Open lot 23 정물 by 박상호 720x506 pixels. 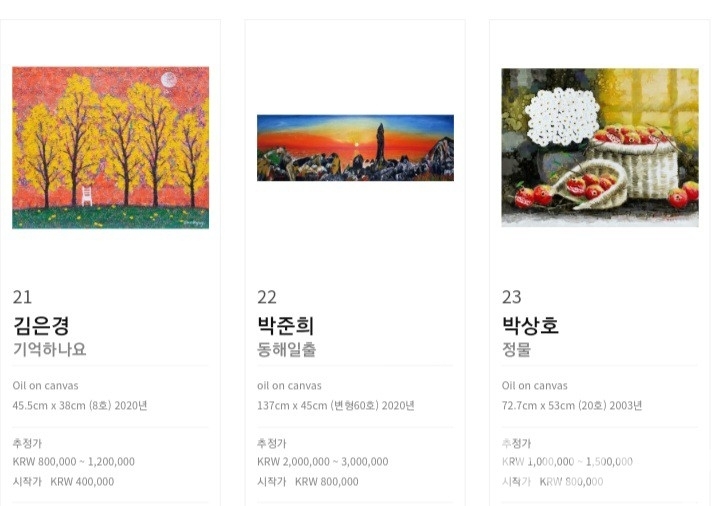tap(599, 147)
